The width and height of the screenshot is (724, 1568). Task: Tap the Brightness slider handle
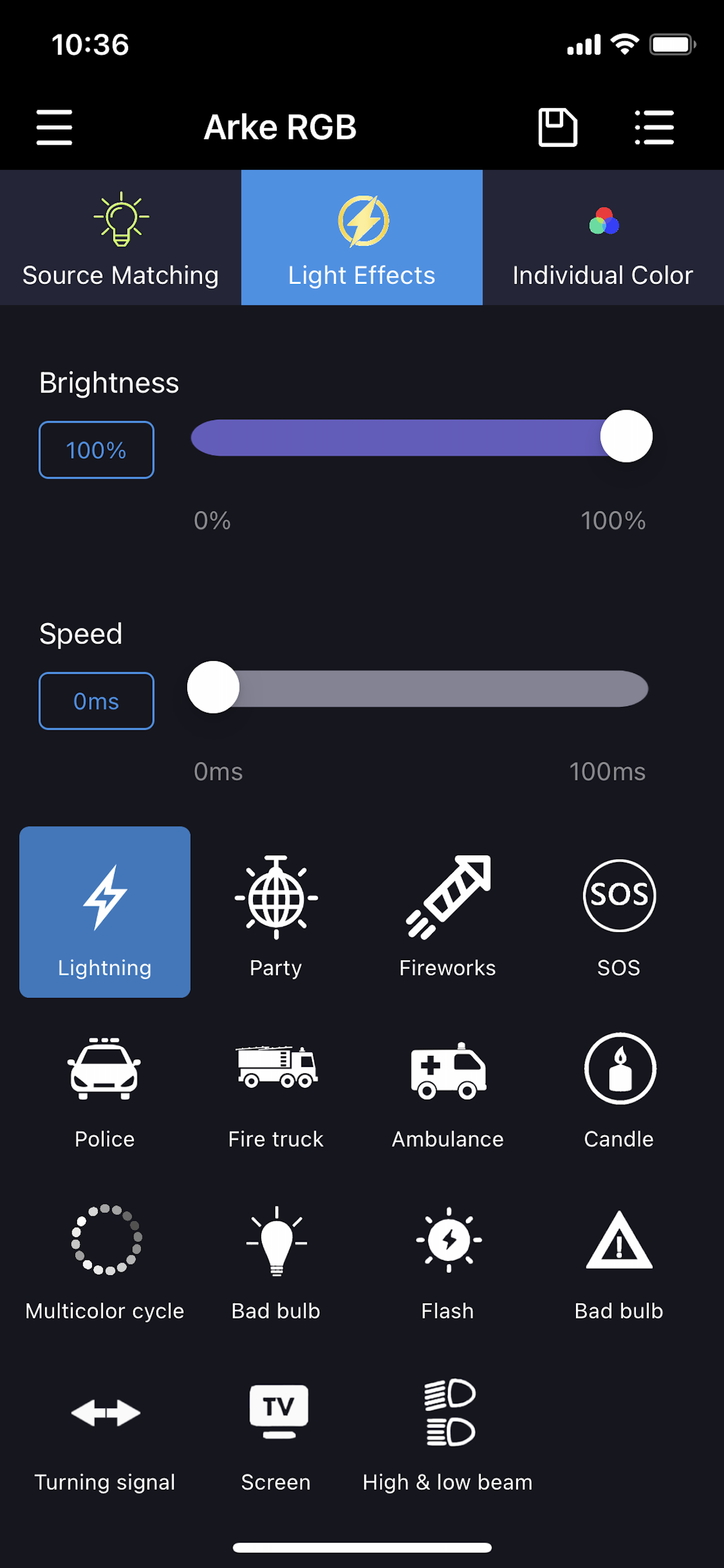pos(626,436)
